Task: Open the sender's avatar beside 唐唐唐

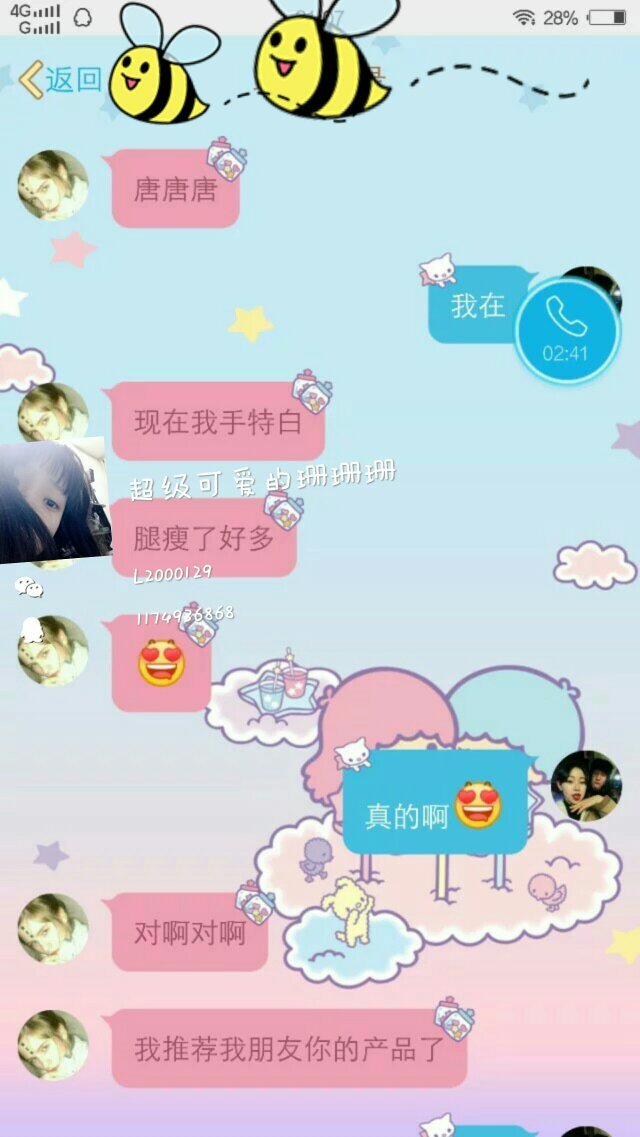Action: (53, 186)
